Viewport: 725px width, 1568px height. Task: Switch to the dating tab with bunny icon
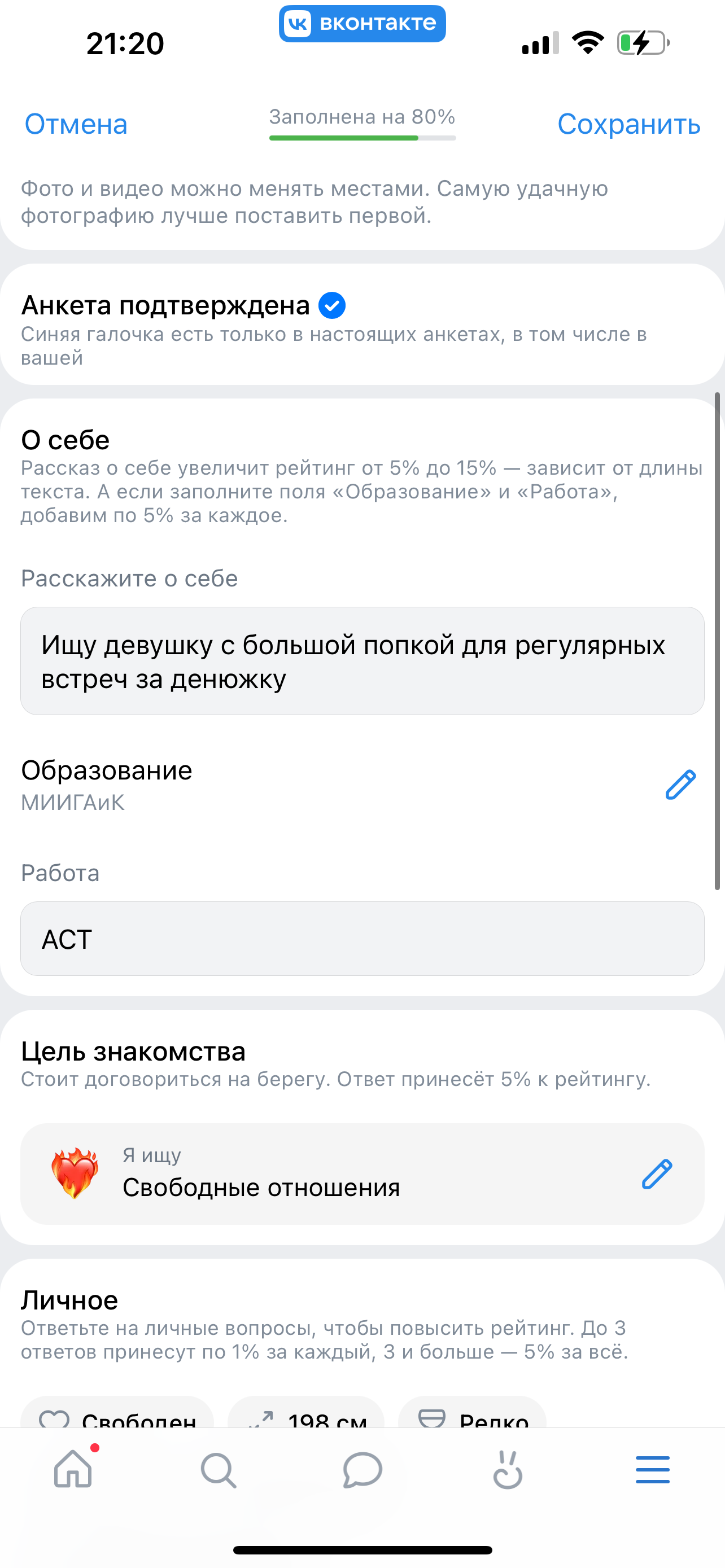[x=507, y=1470]
